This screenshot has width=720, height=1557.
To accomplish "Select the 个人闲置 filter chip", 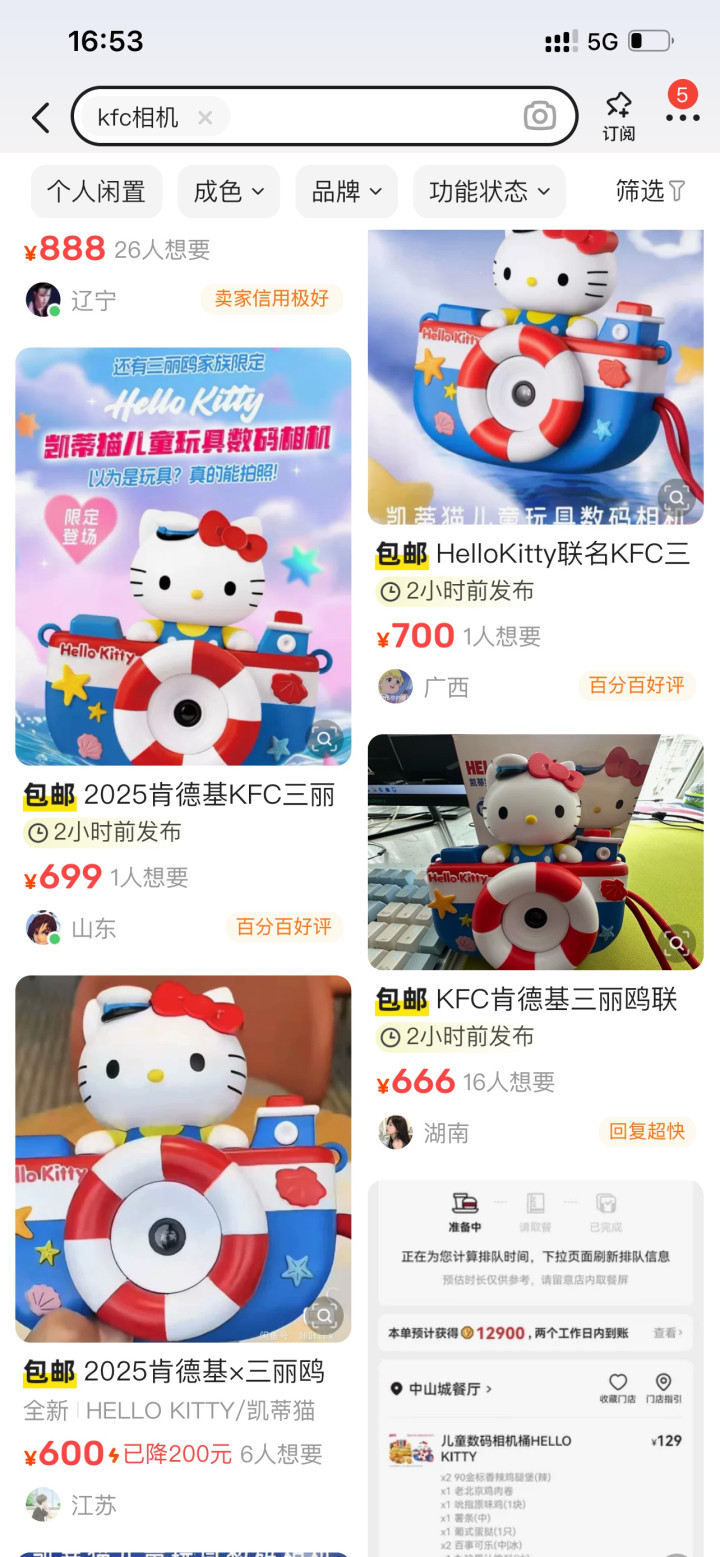I will [96, 191].
